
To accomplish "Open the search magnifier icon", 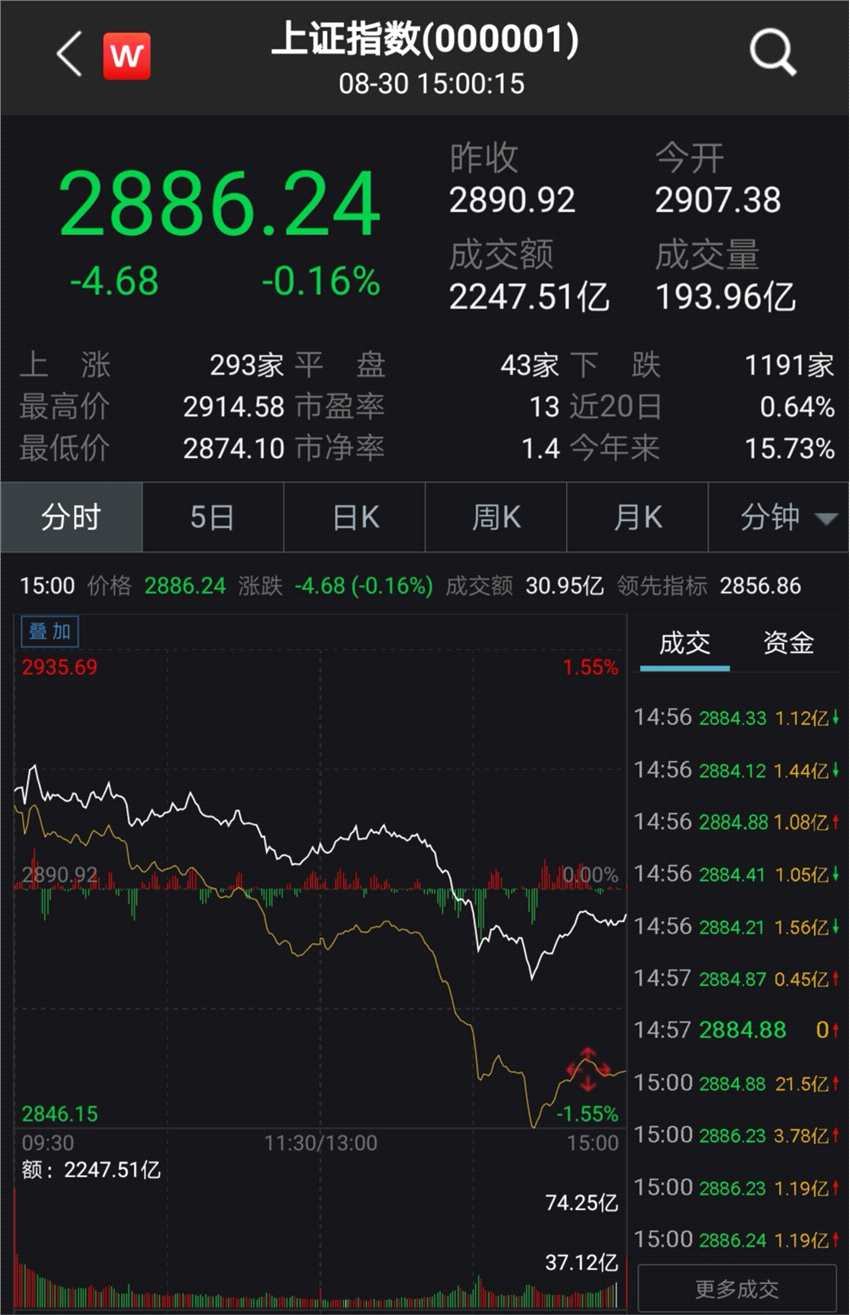I will tap(772, 53).
